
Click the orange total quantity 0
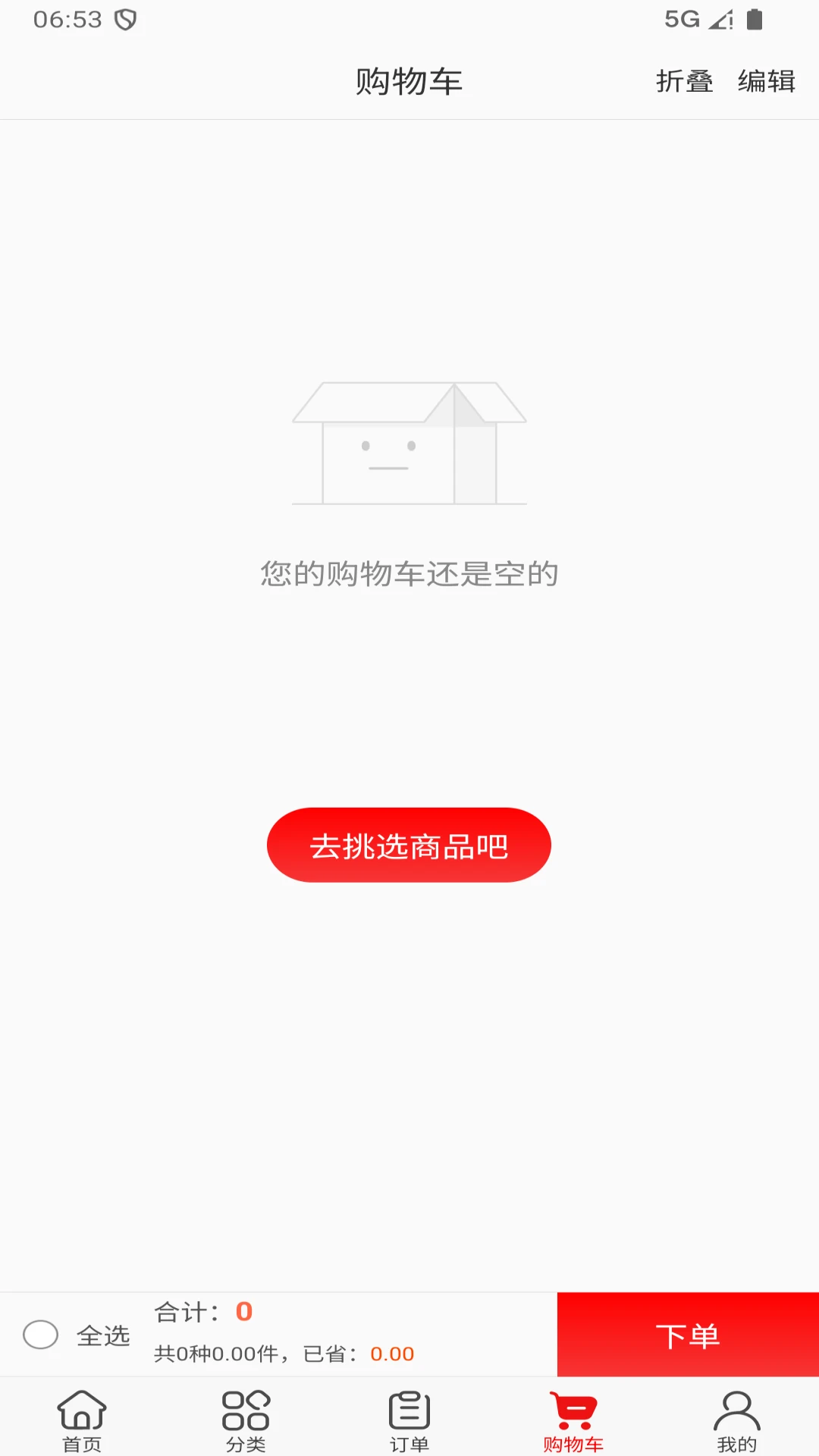(243, 1312)
